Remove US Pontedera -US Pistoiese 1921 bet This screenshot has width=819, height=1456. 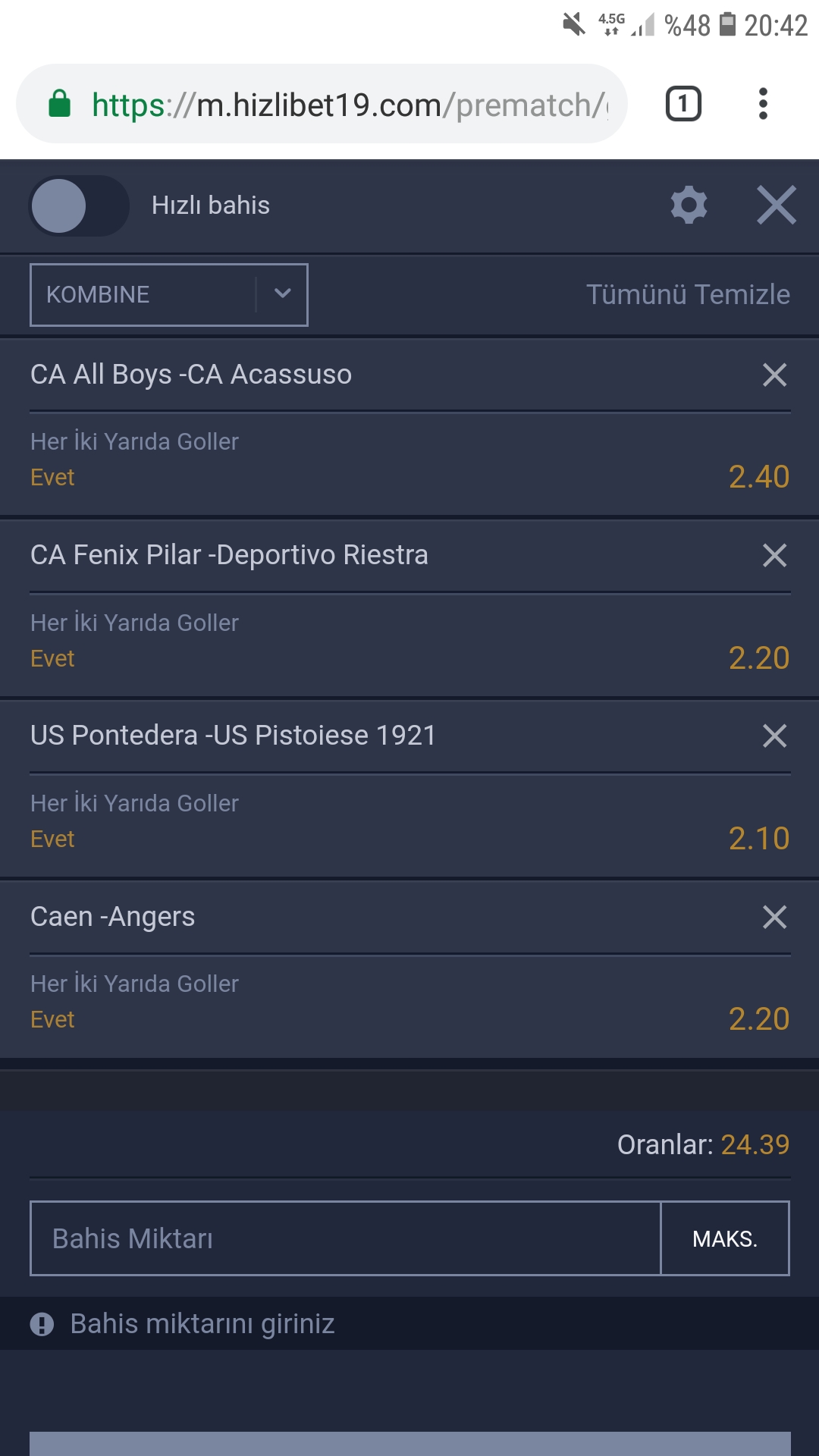click(775, 736)
